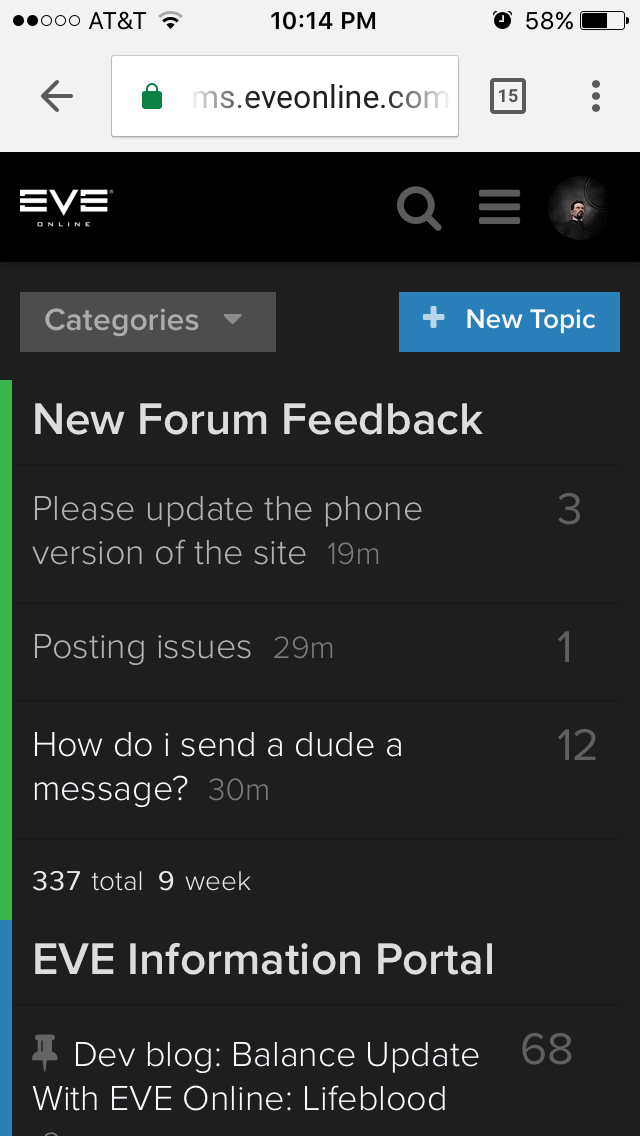
Task: Open the browser overflow menu
Action: click(595, 96)
